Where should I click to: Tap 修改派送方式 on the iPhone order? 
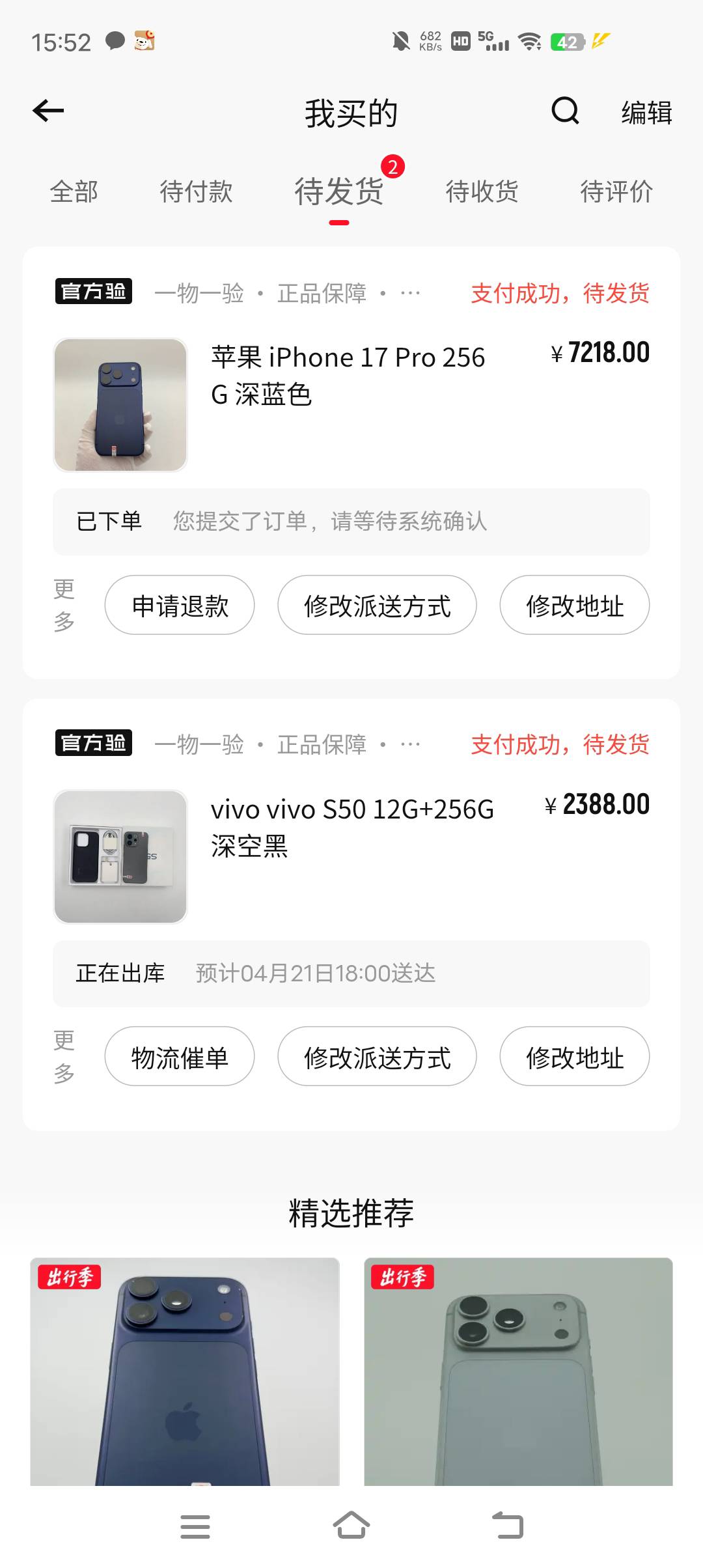[377, 606]
